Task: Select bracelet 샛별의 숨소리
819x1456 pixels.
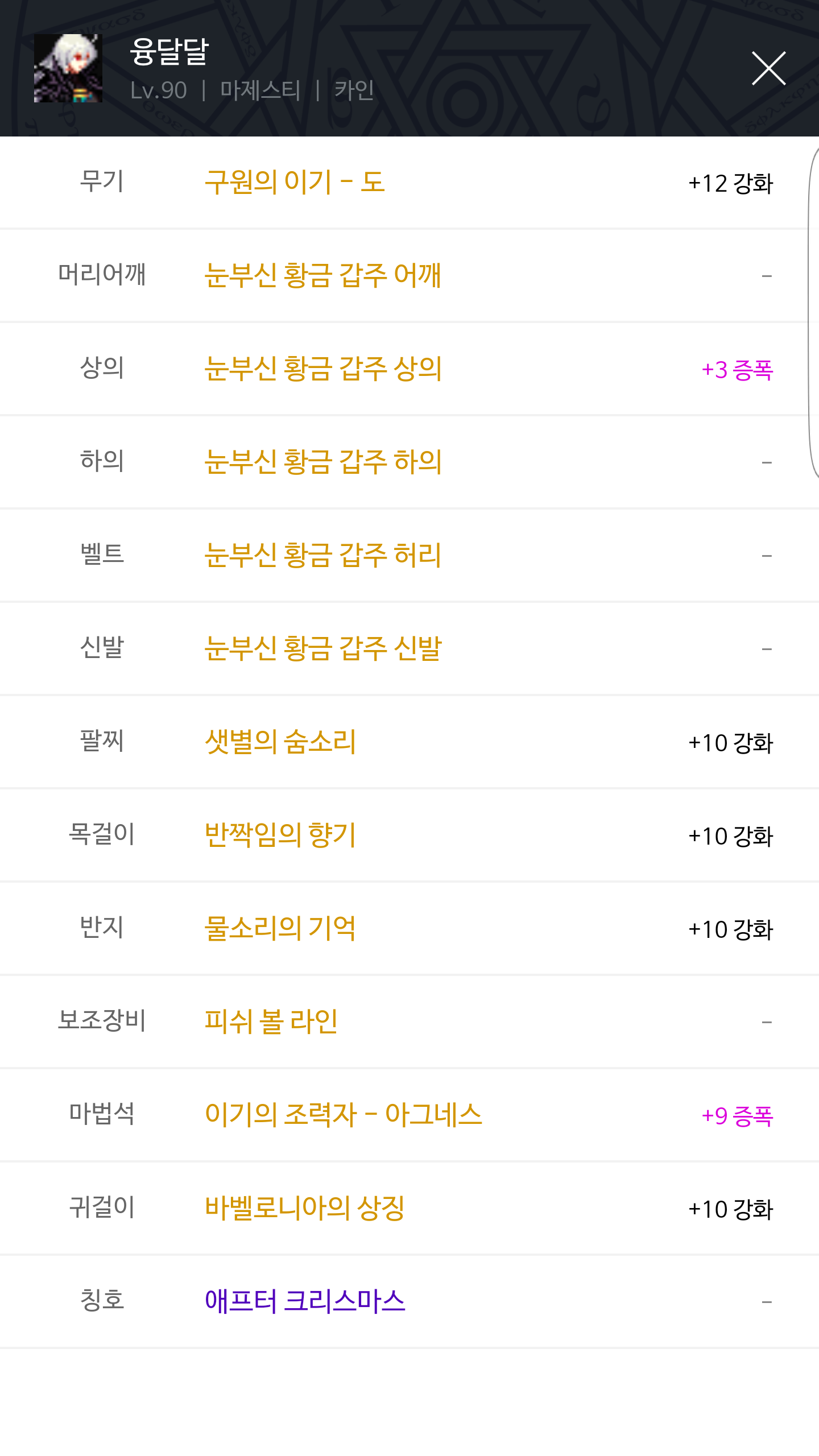Action: point(280,742)
